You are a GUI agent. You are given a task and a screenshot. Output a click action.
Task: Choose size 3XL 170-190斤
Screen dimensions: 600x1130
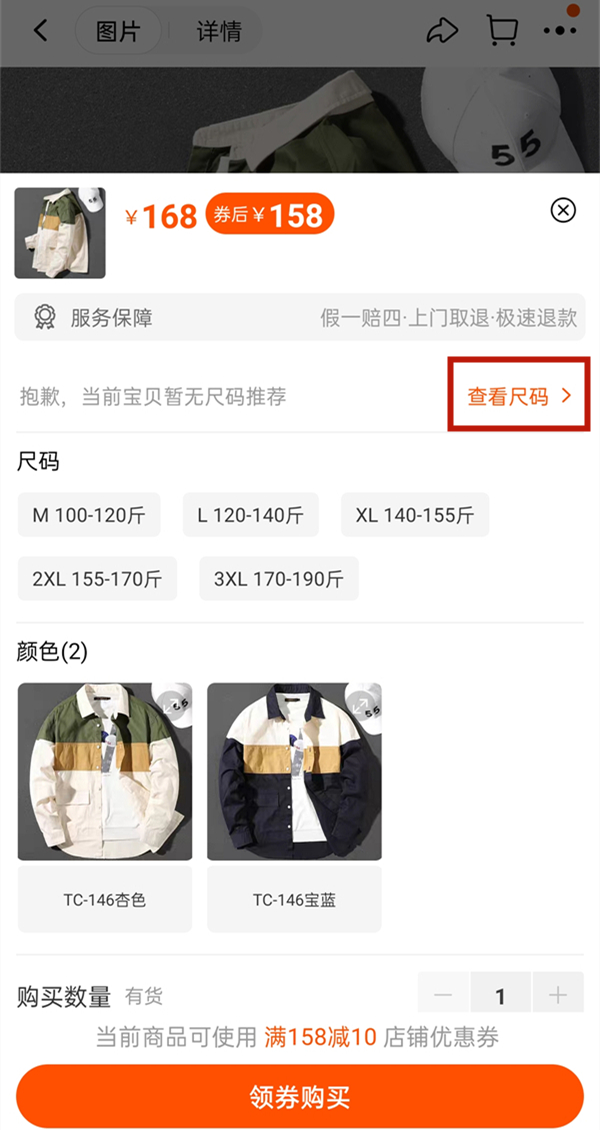[278, 579]
